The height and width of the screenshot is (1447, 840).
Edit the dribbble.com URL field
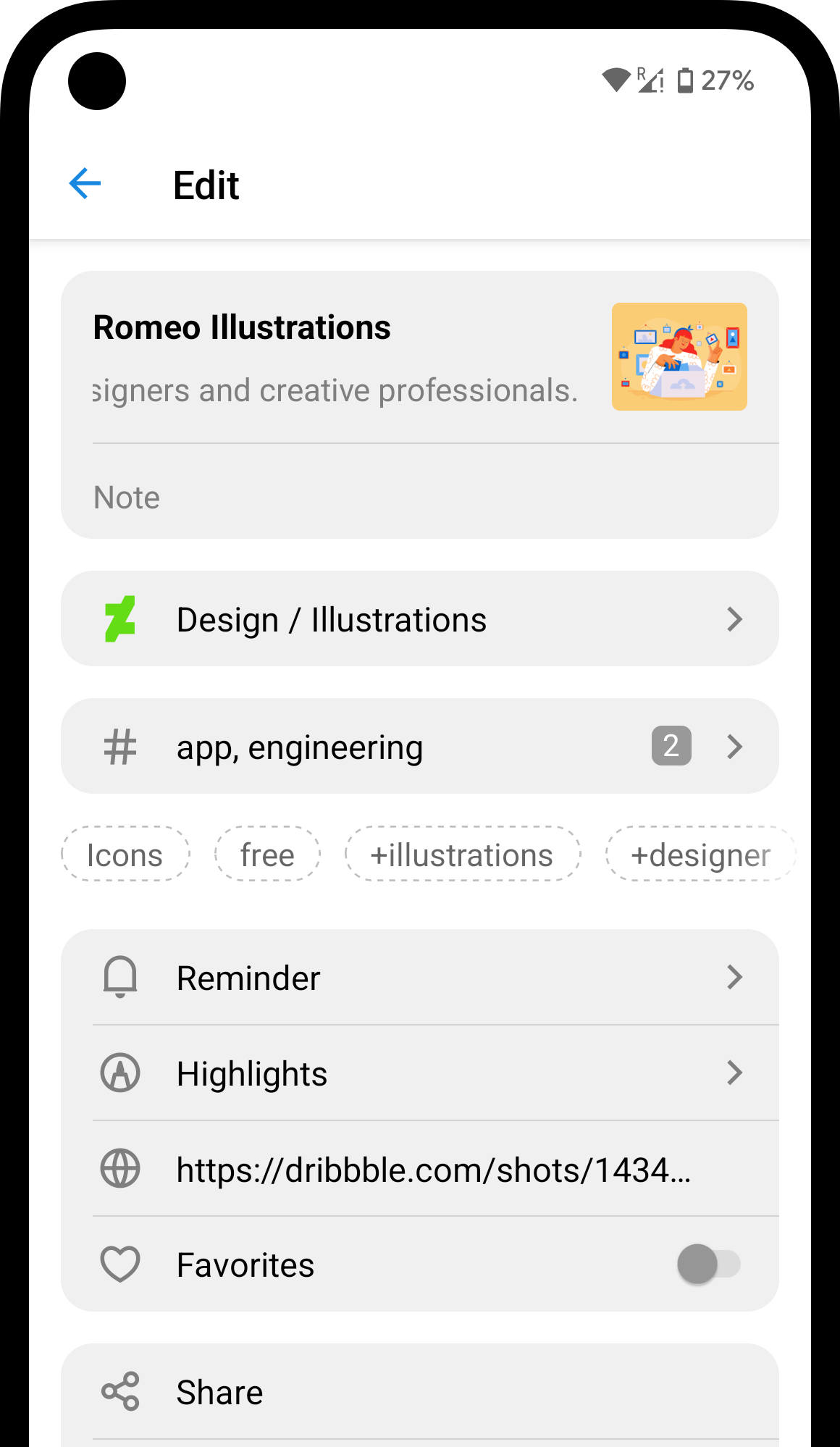click(x=433, y=1169)
